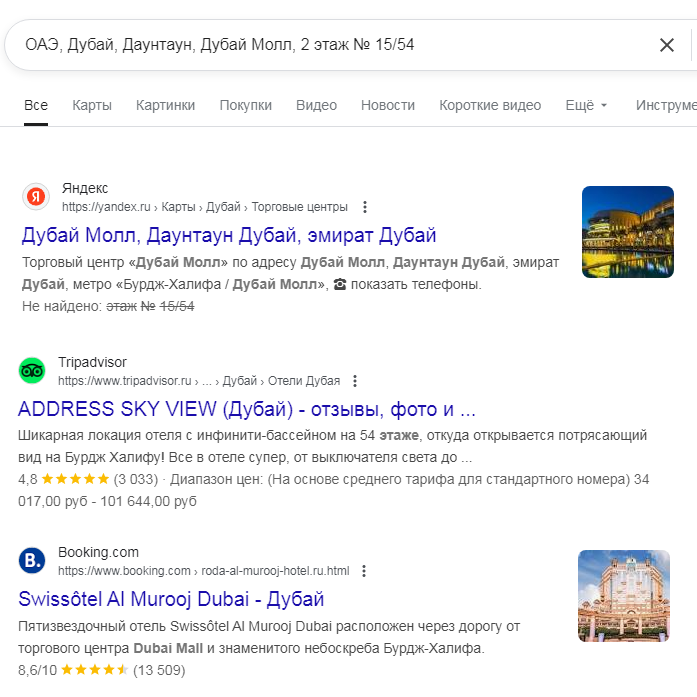
Task: Open more options for the Tripadvisor result
Action: click(x=356, y=381)
